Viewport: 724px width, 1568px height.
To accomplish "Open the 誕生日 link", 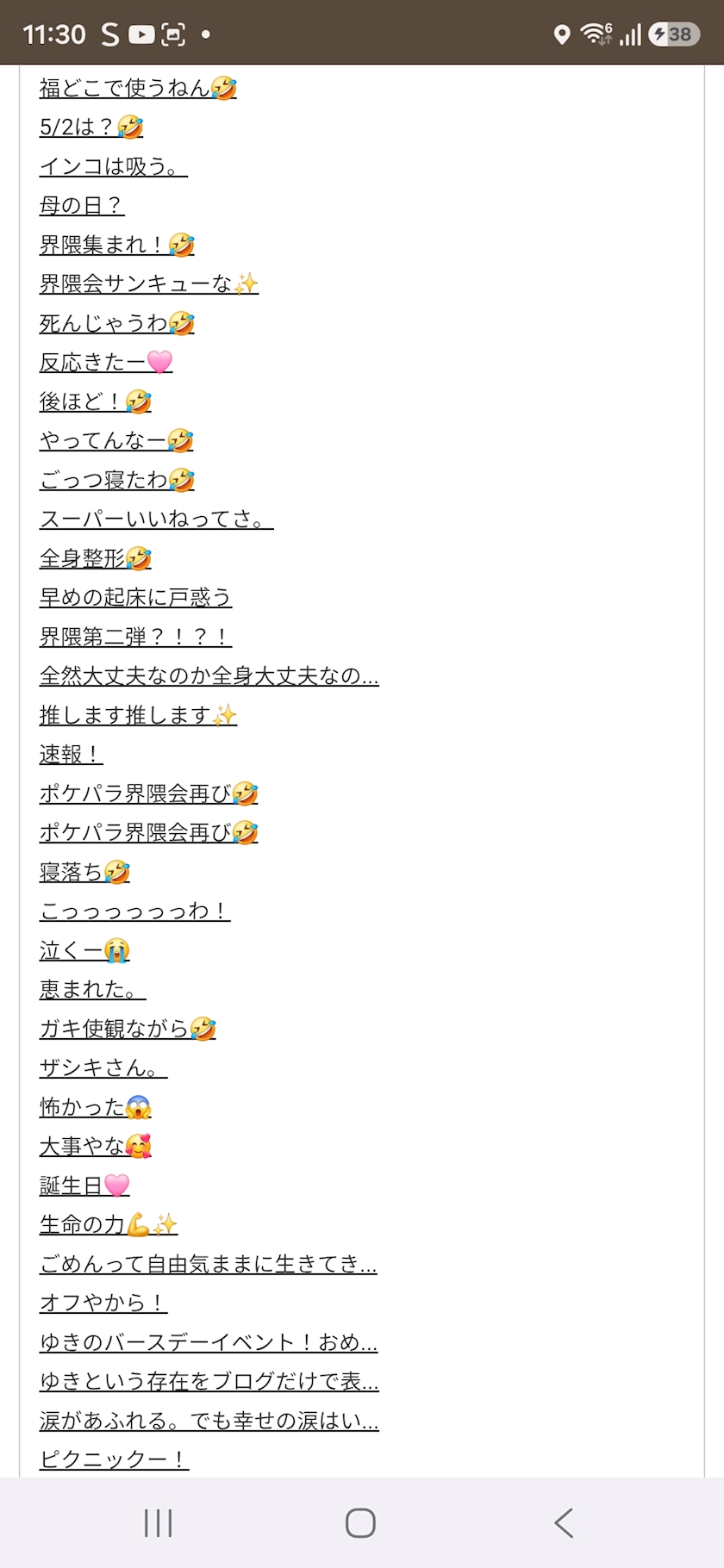I will click(x=84, y=1185).
